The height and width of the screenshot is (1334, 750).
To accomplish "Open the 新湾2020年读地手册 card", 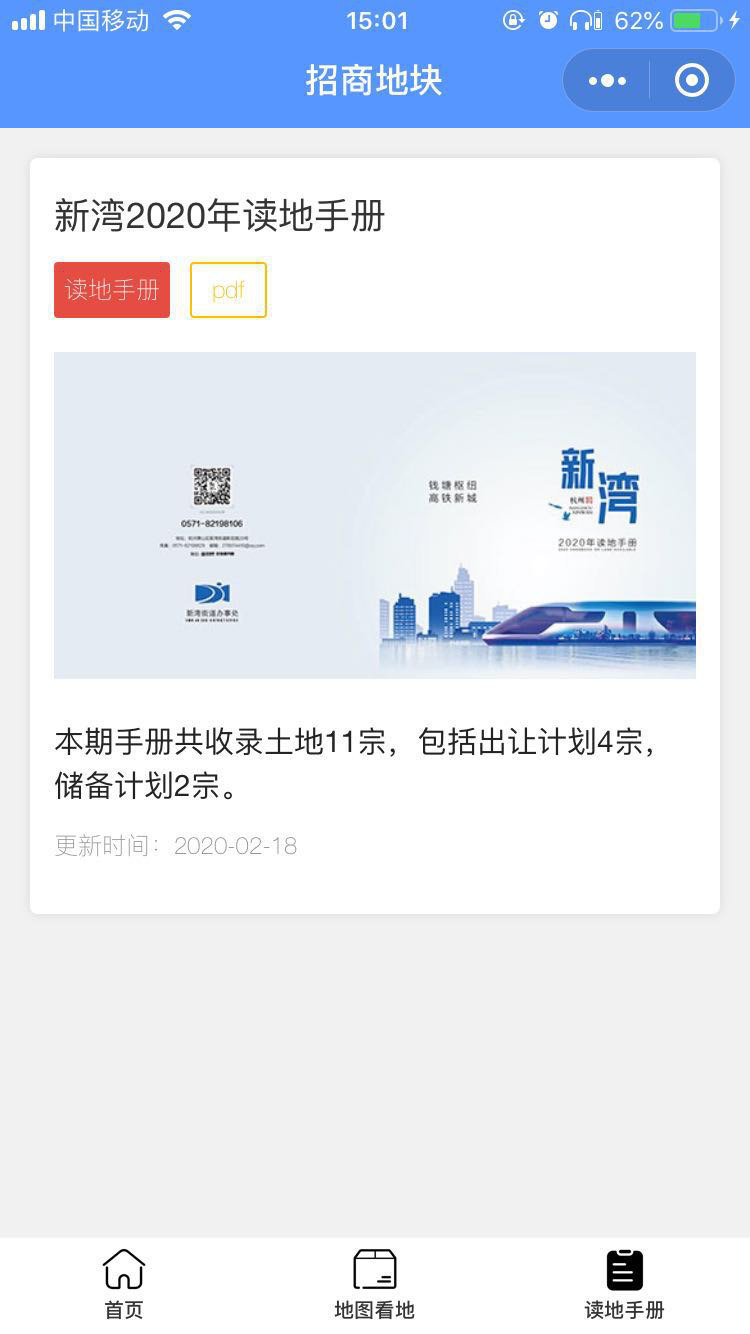I will tap(374, 515).
